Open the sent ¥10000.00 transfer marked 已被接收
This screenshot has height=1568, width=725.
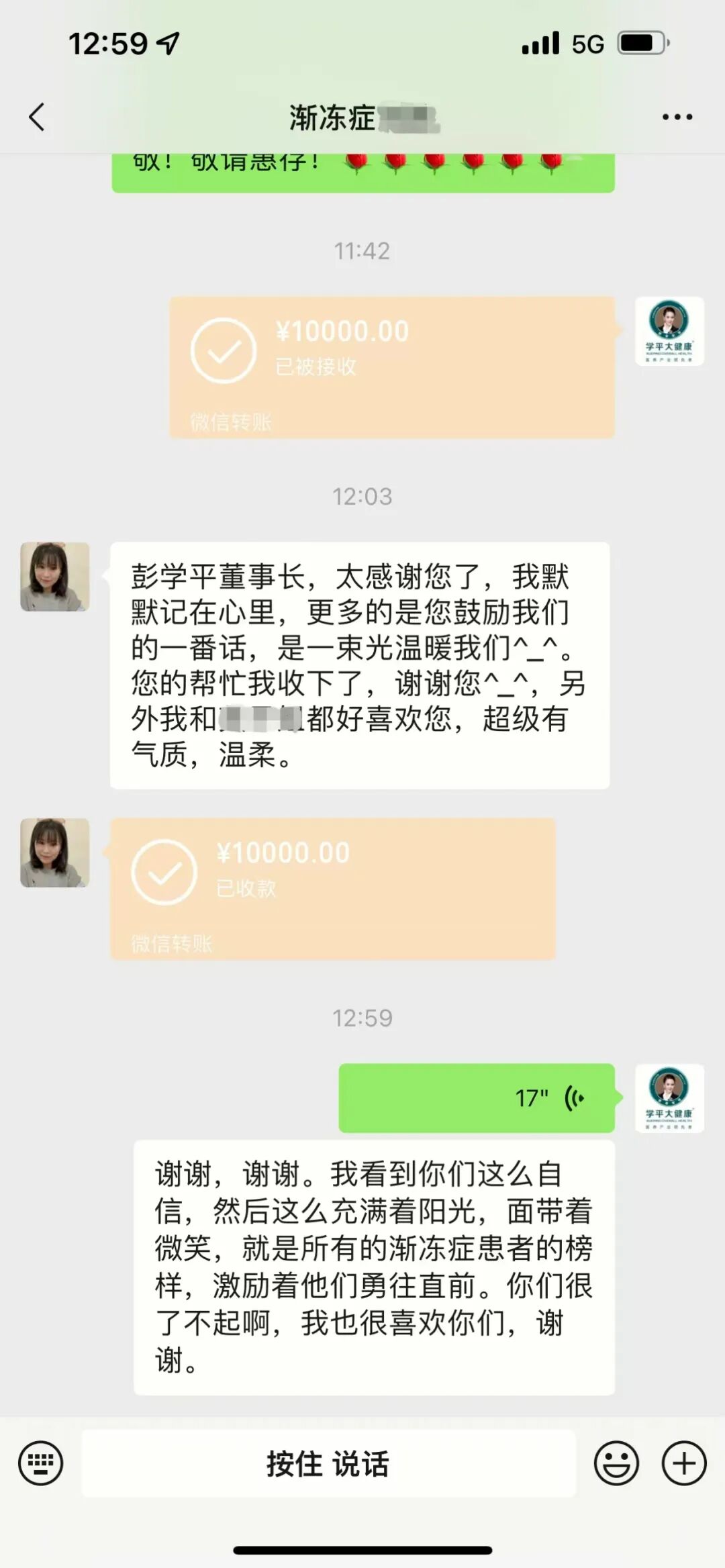coord(392,367)
